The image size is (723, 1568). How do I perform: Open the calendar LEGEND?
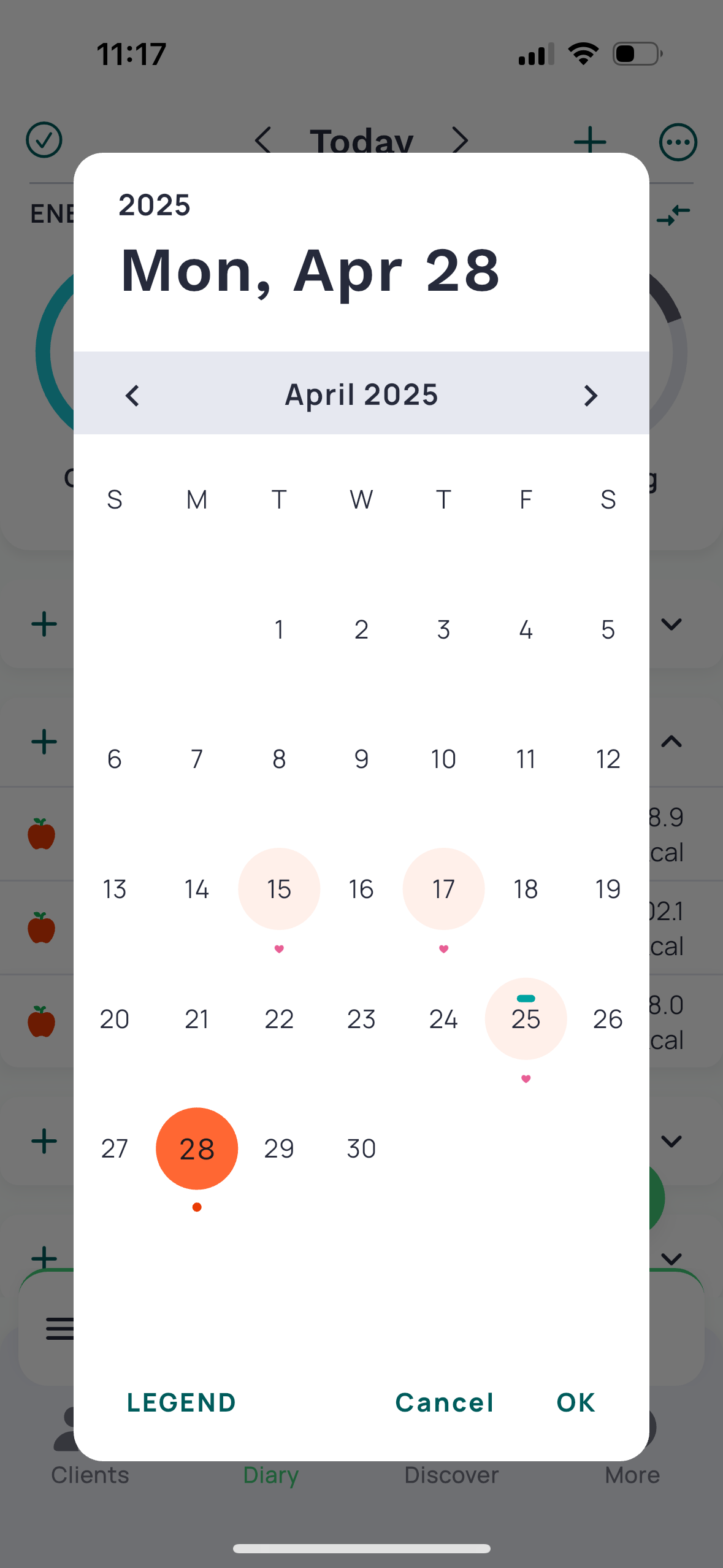182,1402
